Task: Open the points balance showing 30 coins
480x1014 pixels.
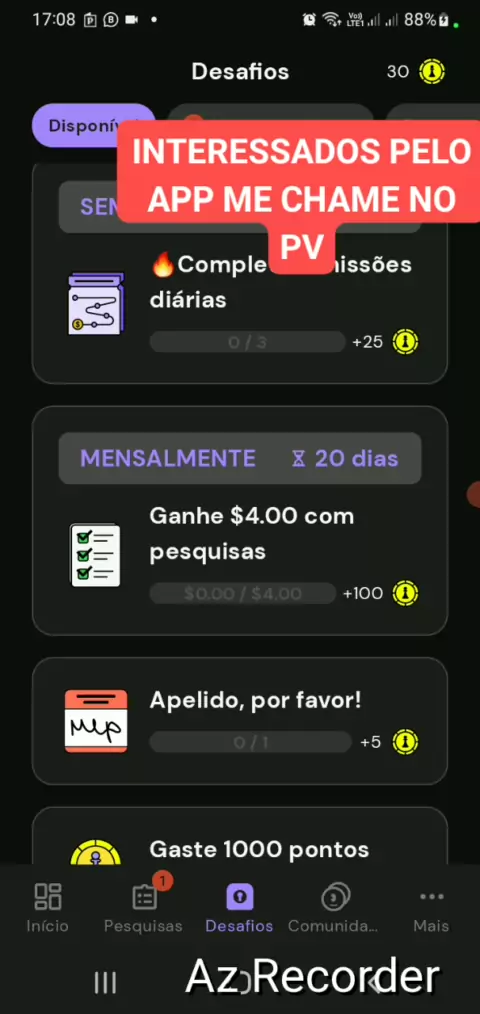Action: [x=415, y=72]
